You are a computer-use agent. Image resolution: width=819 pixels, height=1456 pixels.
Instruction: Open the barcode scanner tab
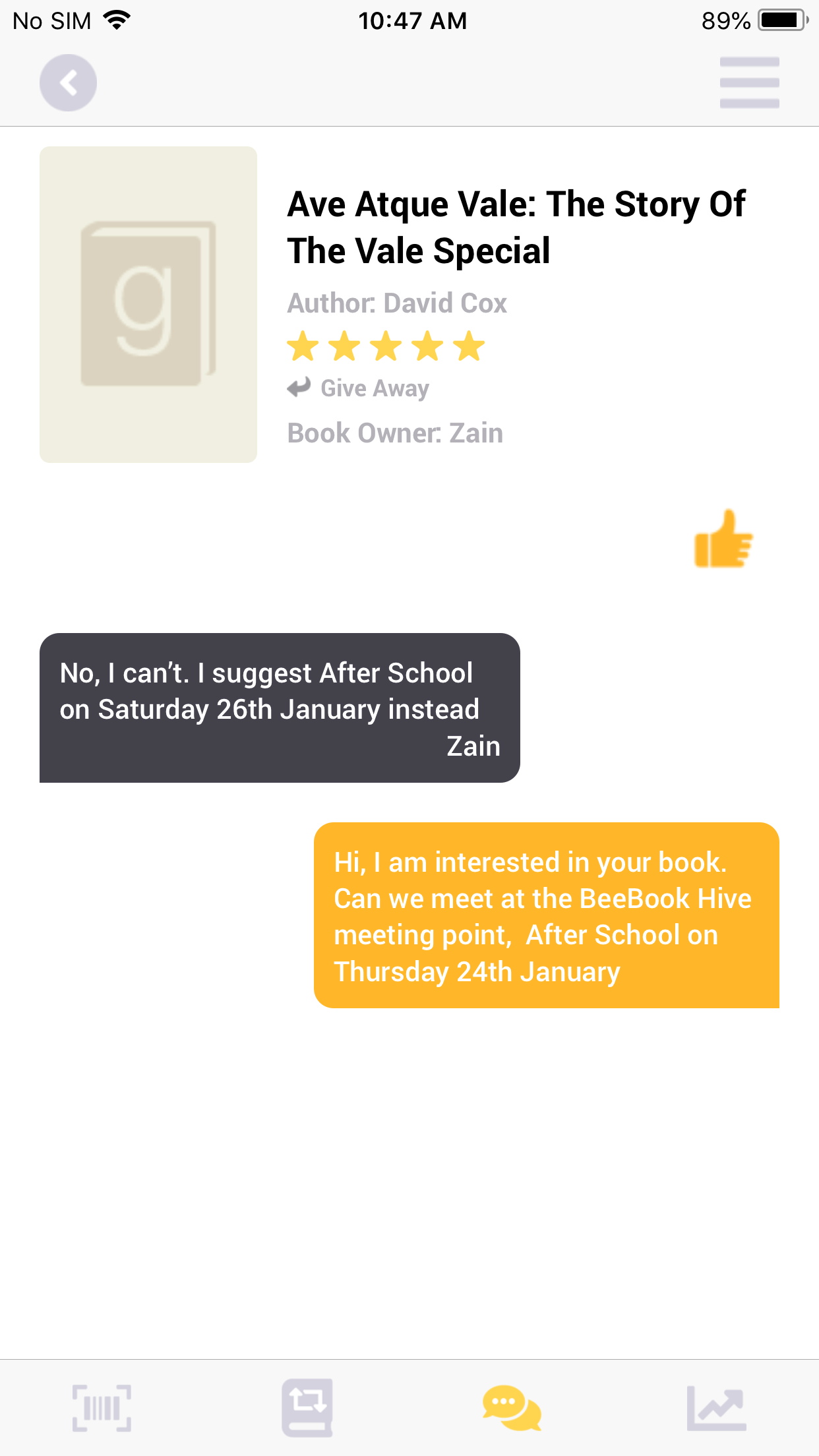tap(102, 1408)
